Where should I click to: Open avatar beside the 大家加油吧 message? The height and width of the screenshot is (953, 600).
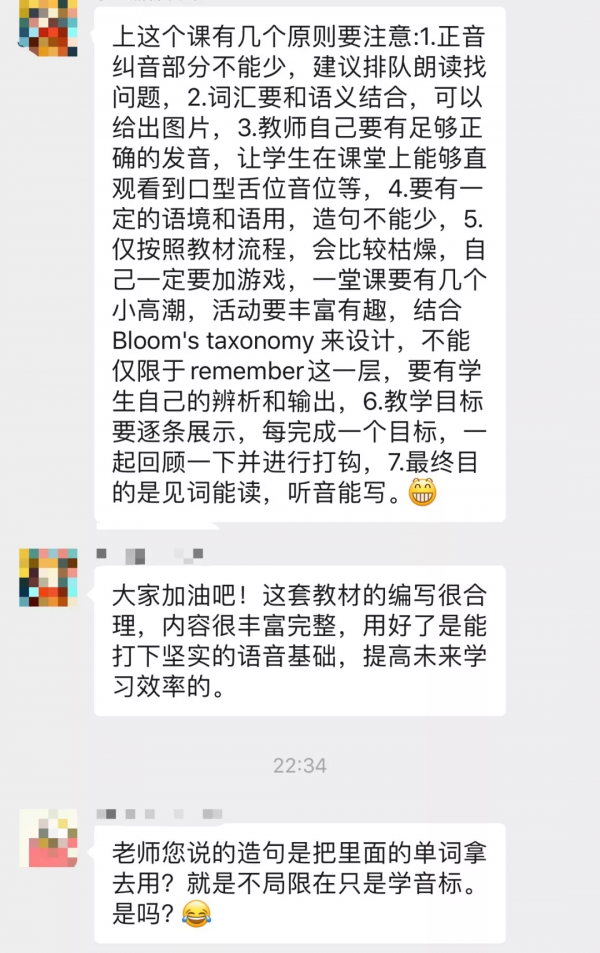coord(50,577)
